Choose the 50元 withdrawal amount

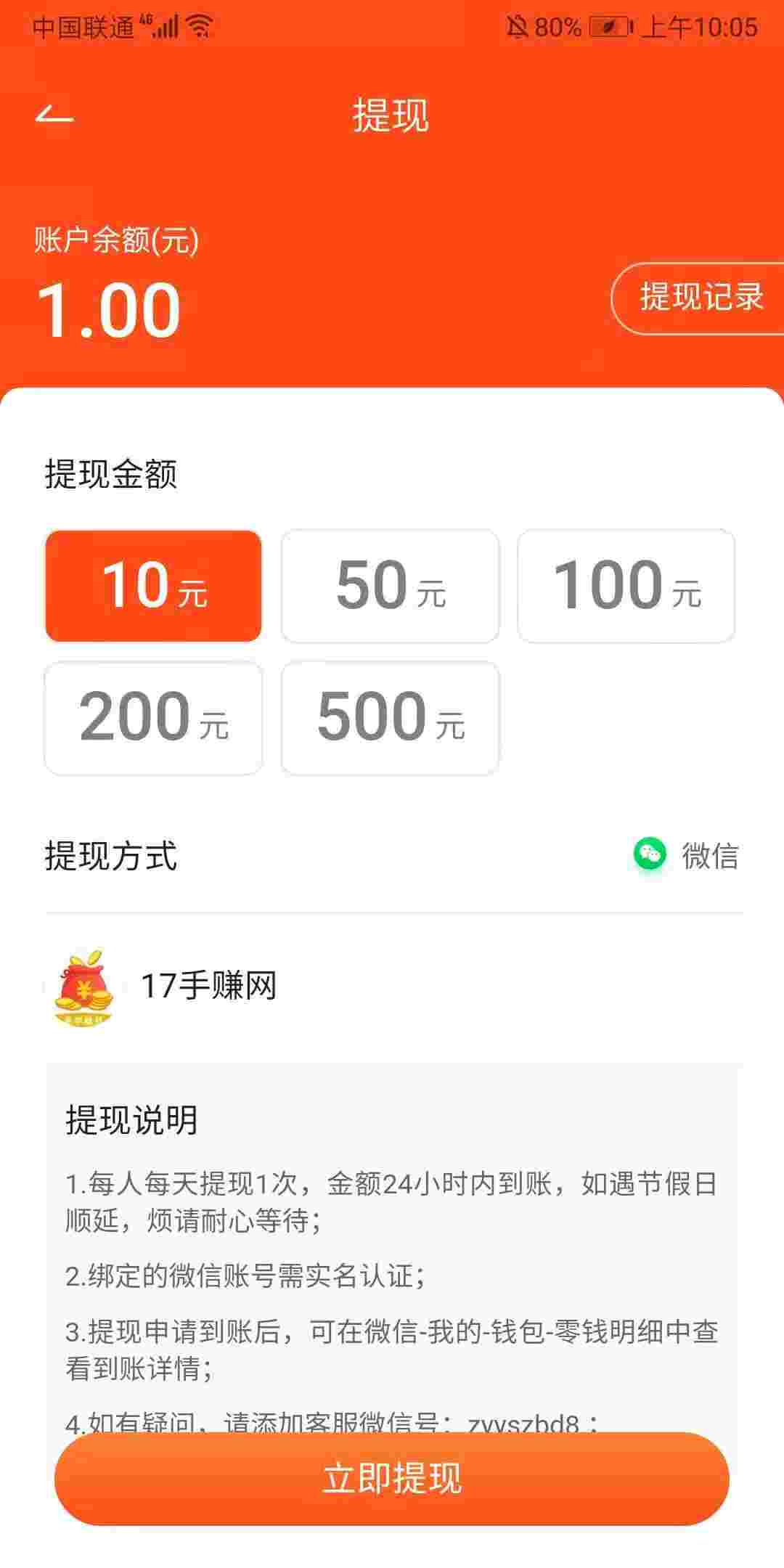click(390, 586)
